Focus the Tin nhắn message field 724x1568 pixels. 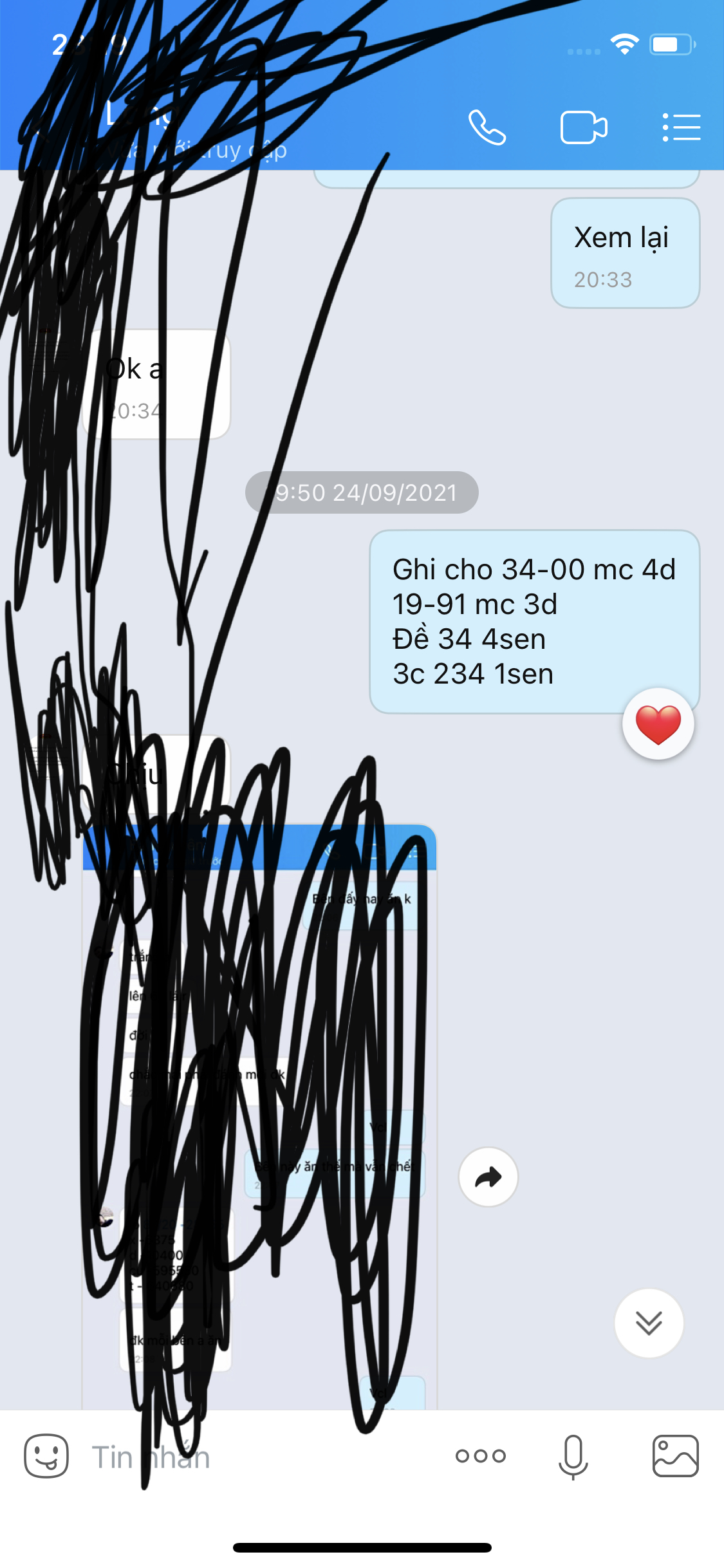pos(257,1457)
